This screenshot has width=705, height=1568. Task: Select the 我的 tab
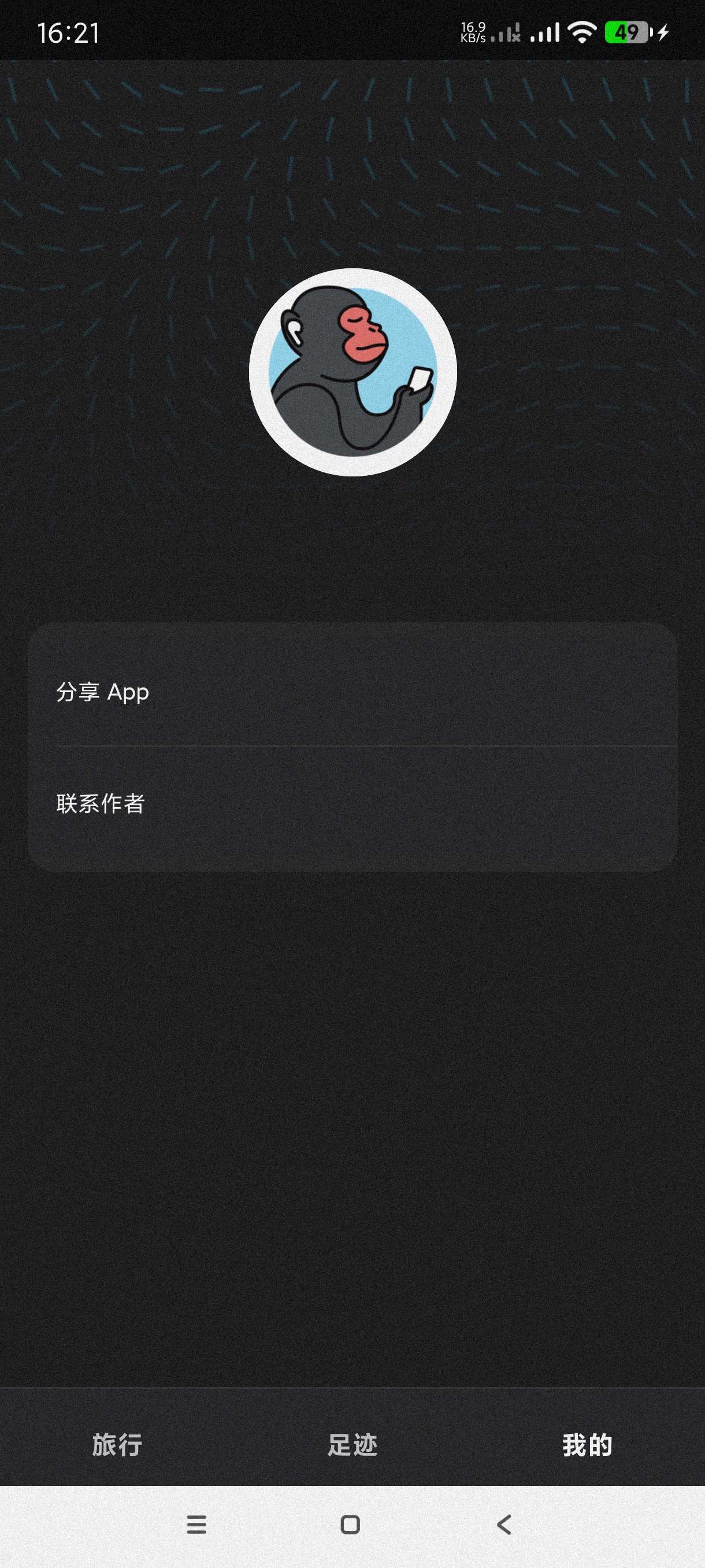click(x=587, y=1445)
